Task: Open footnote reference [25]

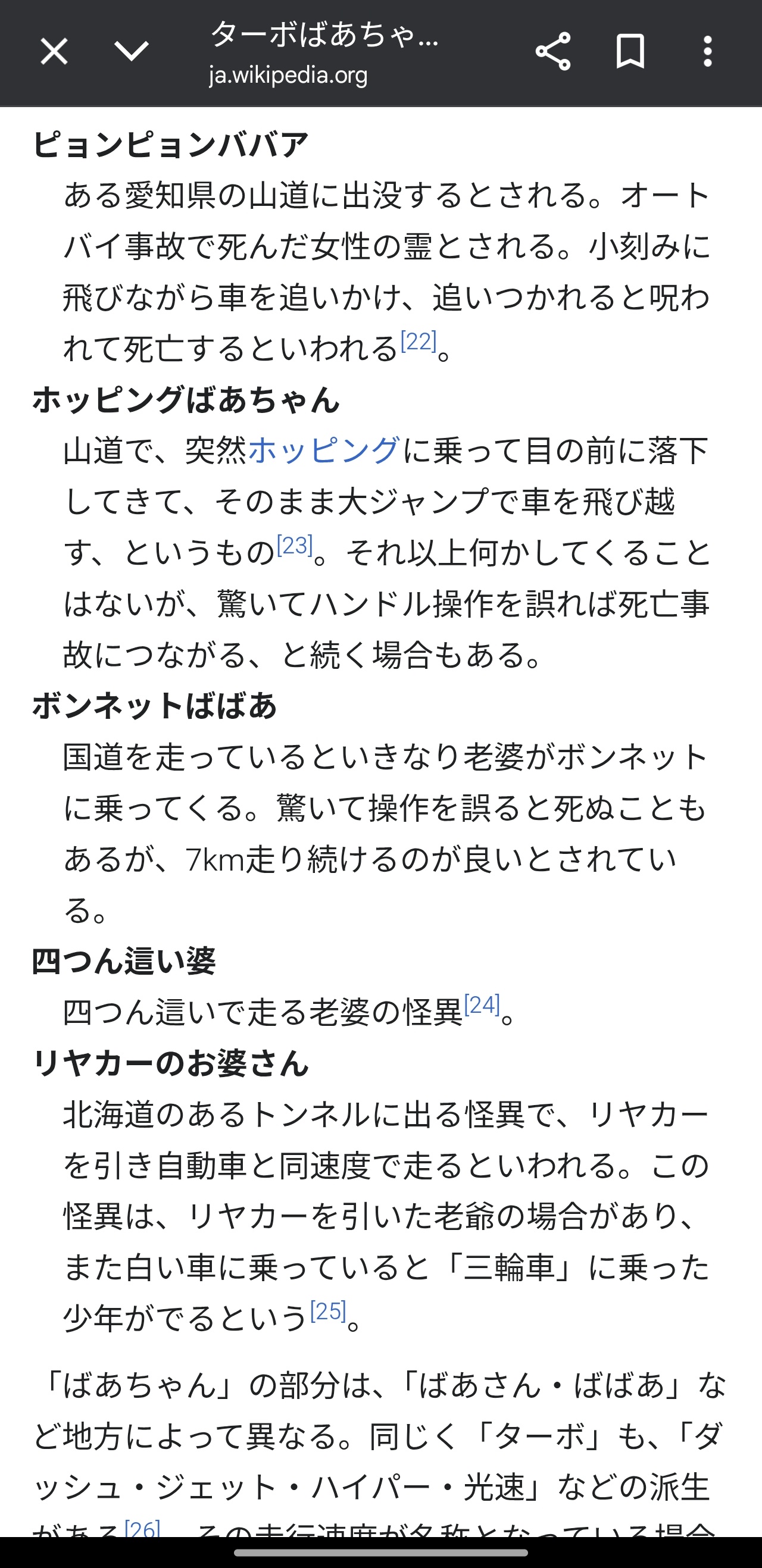Action: point(328,1311)
